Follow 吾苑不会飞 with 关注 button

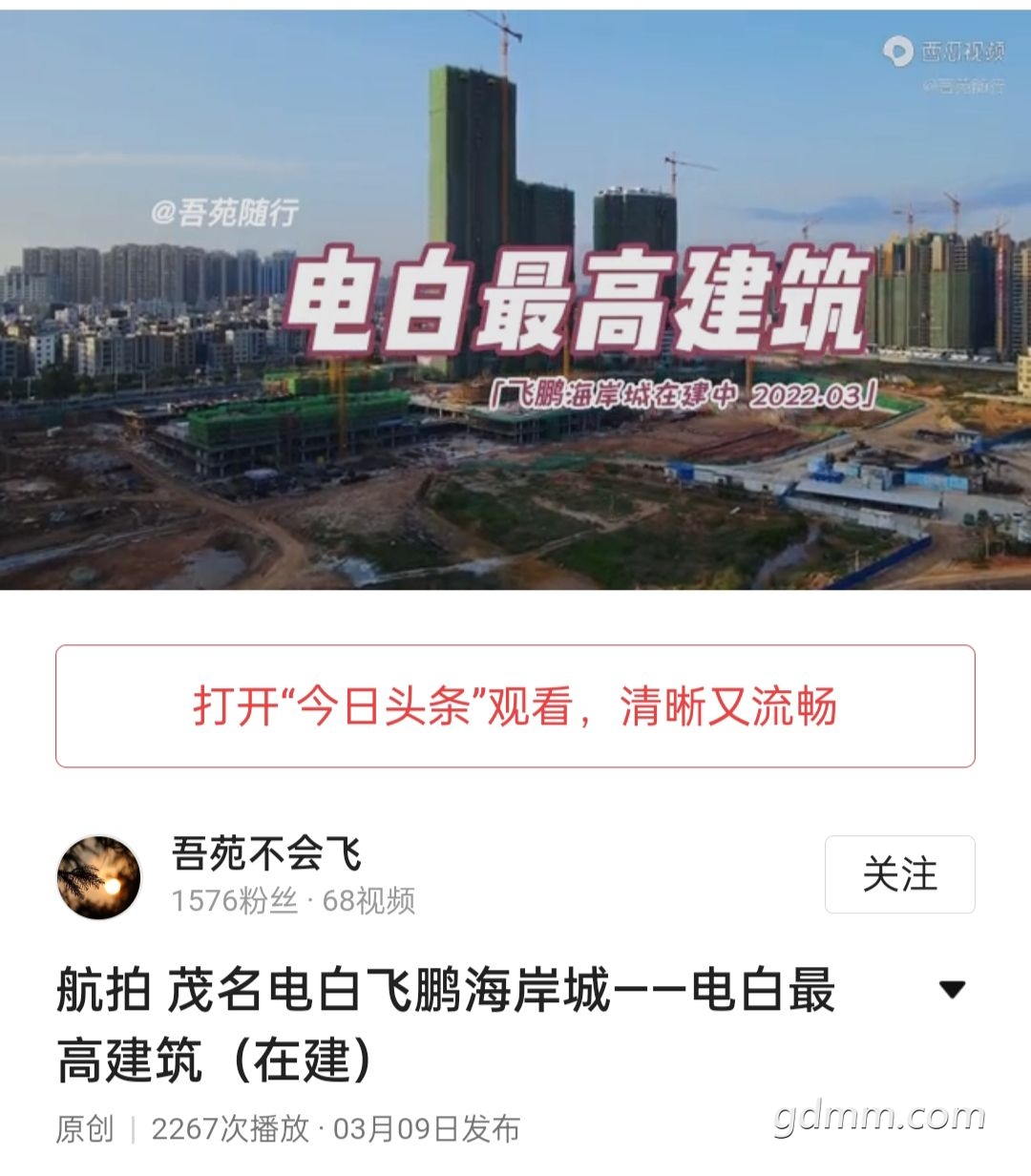(x=899, y=874)
